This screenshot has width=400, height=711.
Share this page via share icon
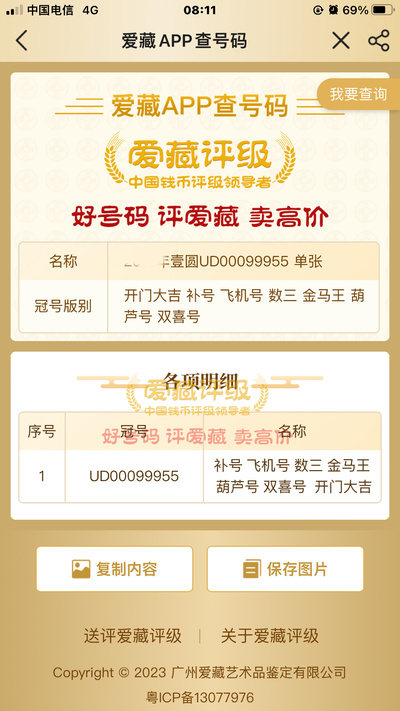379,40
